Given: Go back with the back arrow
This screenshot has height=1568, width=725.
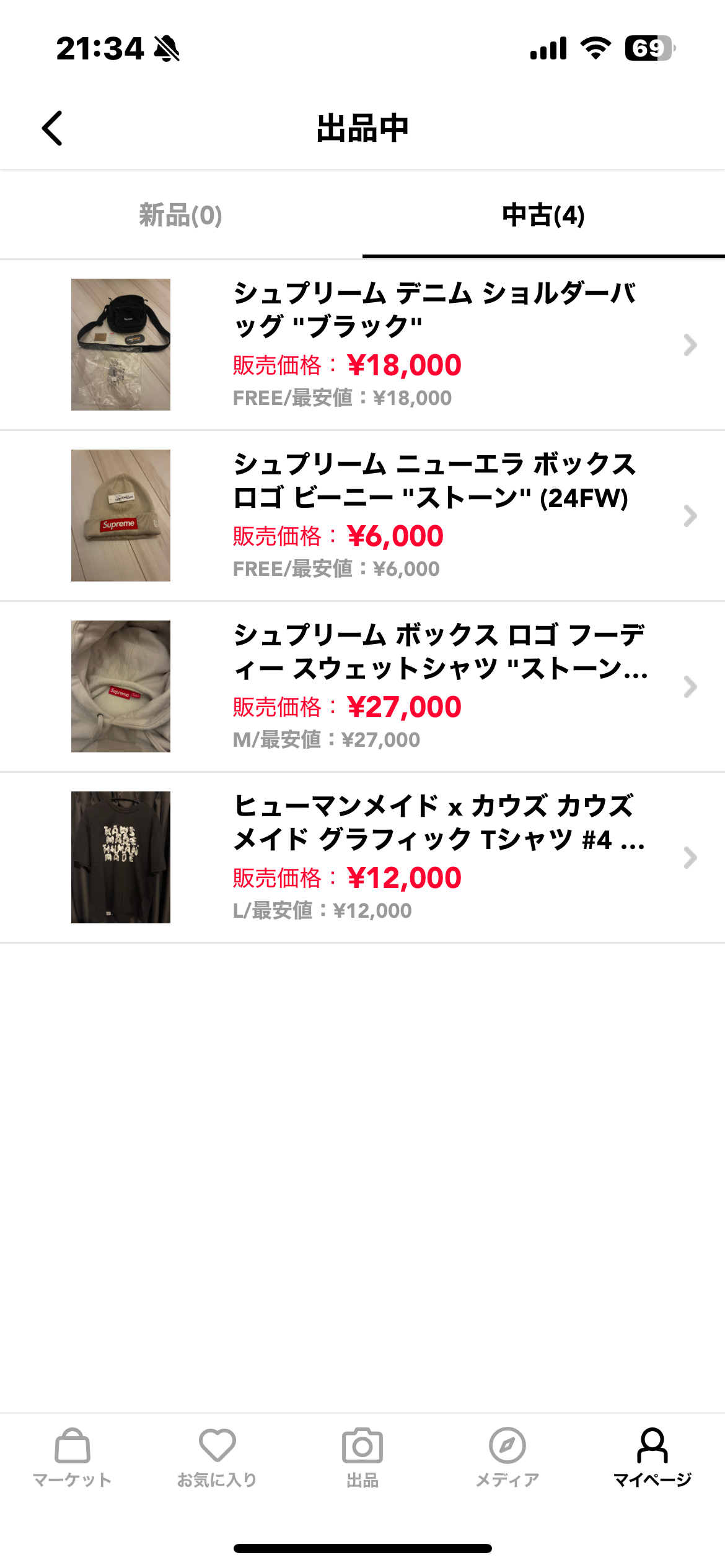Looking at the screenshot, I should [x=52, y=128].
